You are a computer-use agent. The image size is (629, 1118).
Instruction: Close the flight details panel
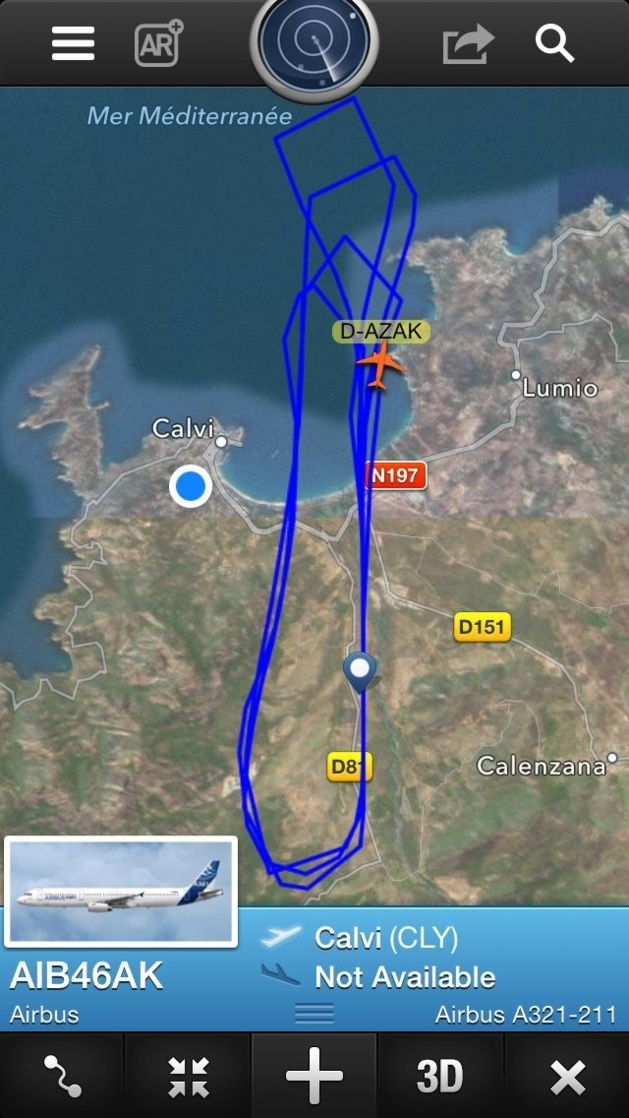[x=567, y=1076]
